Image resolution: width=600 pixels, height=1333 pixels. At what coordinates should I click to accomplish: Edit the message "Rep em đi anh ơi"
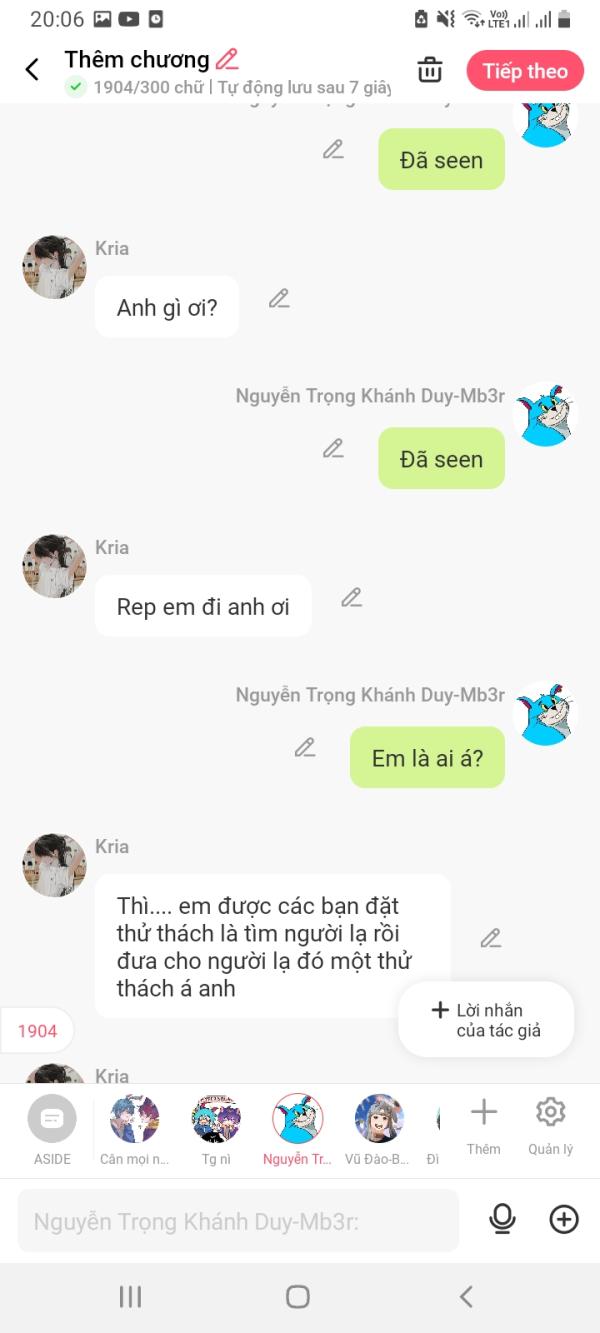[351, 597]
